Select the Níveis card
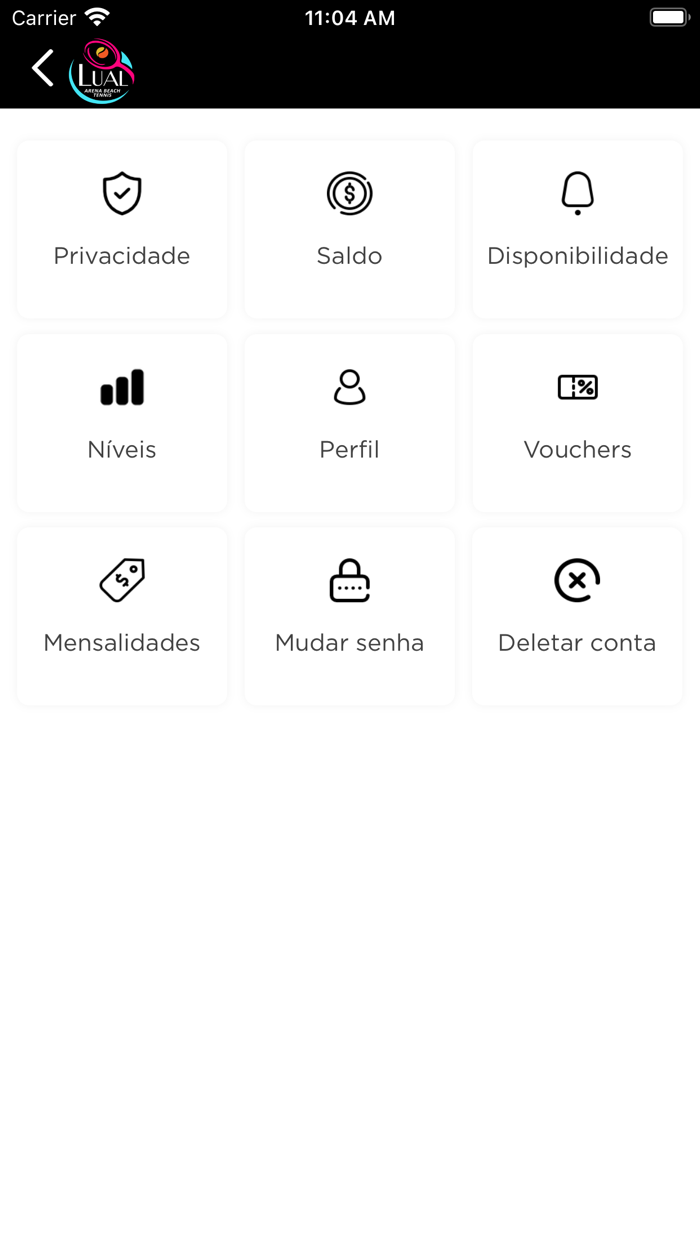 pos(122,422)
